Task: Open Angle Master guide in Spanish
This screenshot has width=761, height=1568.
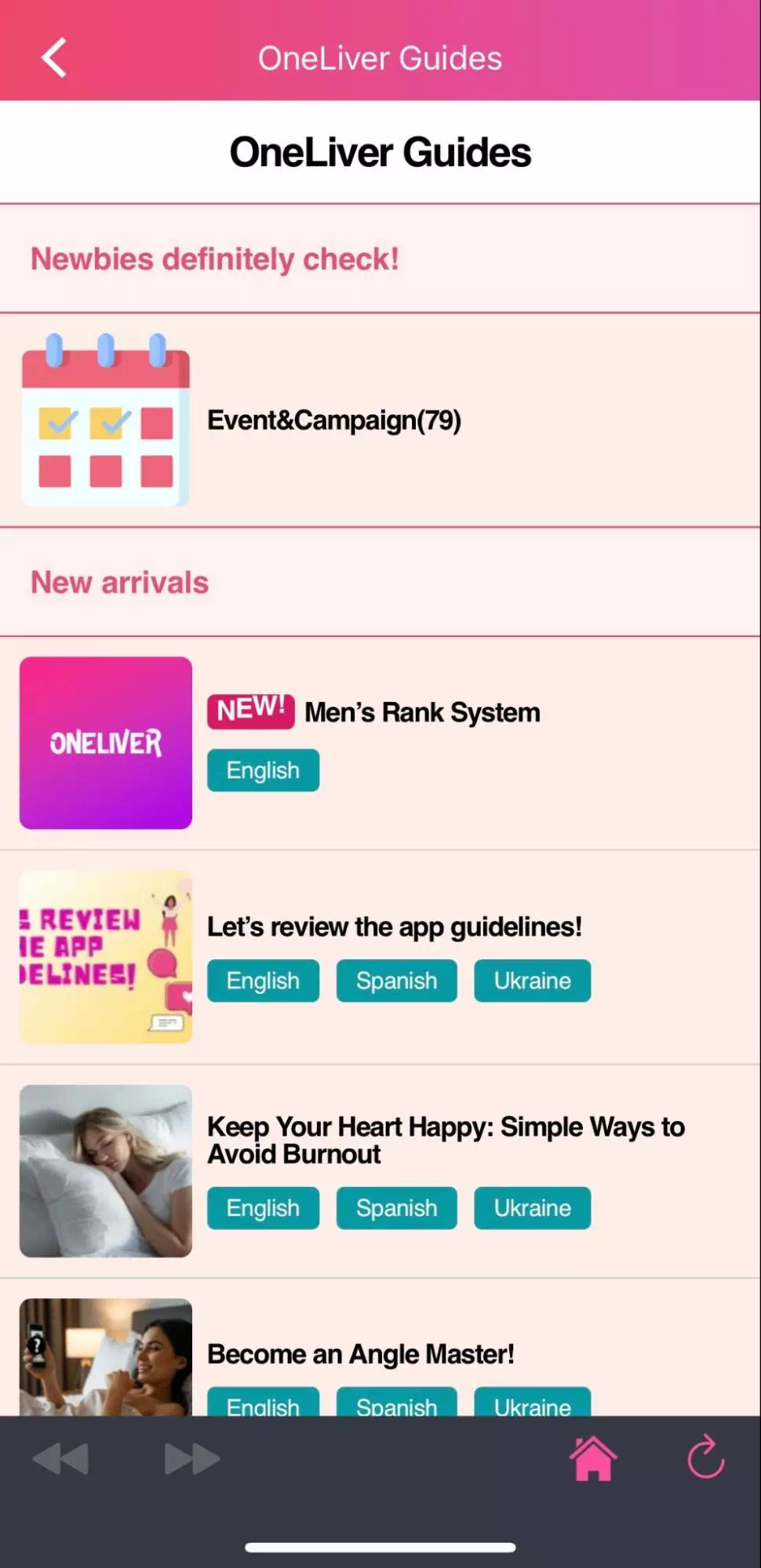Action: [396, 1404]
